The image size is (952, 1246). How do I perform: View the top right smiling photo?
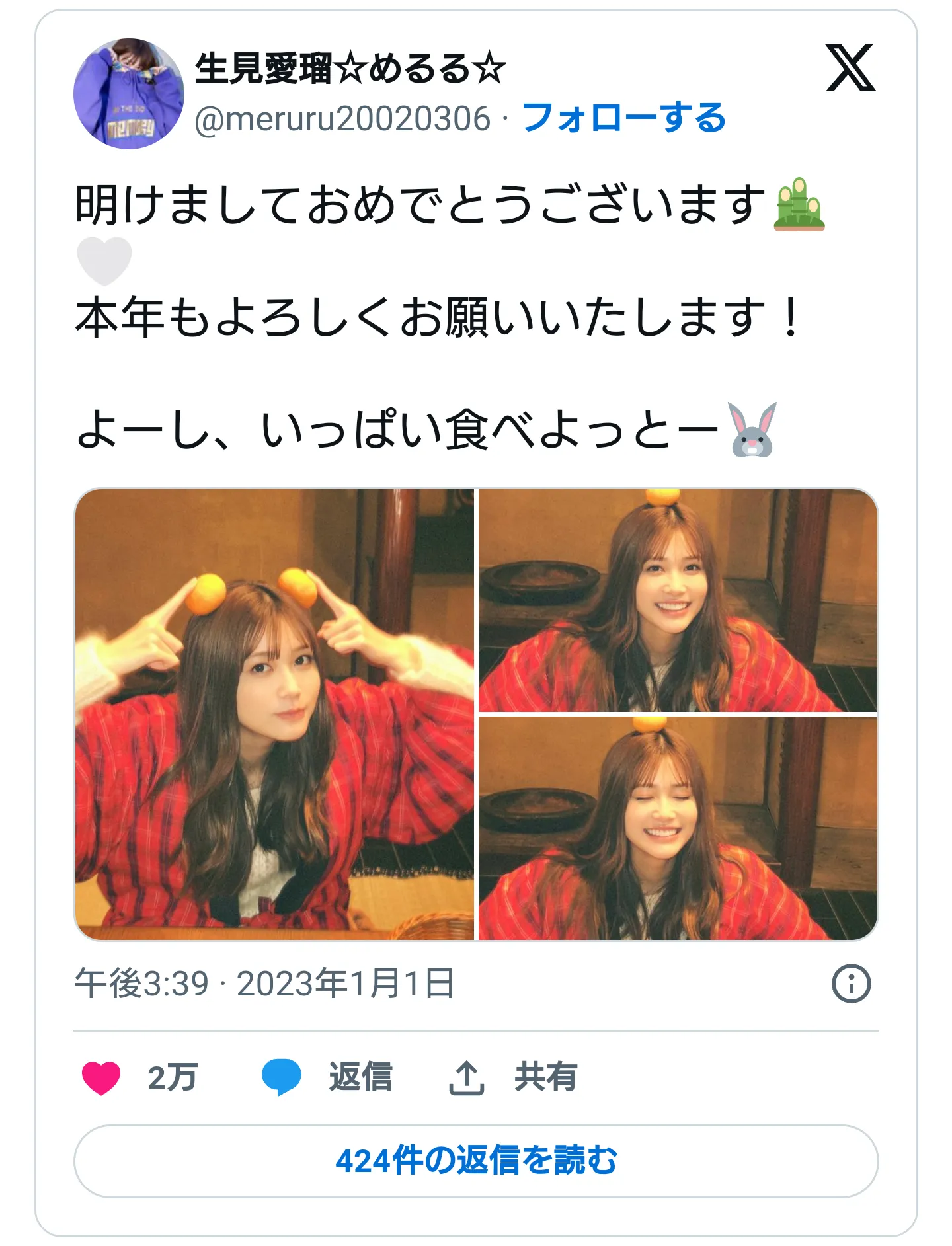tap(678, 600)
